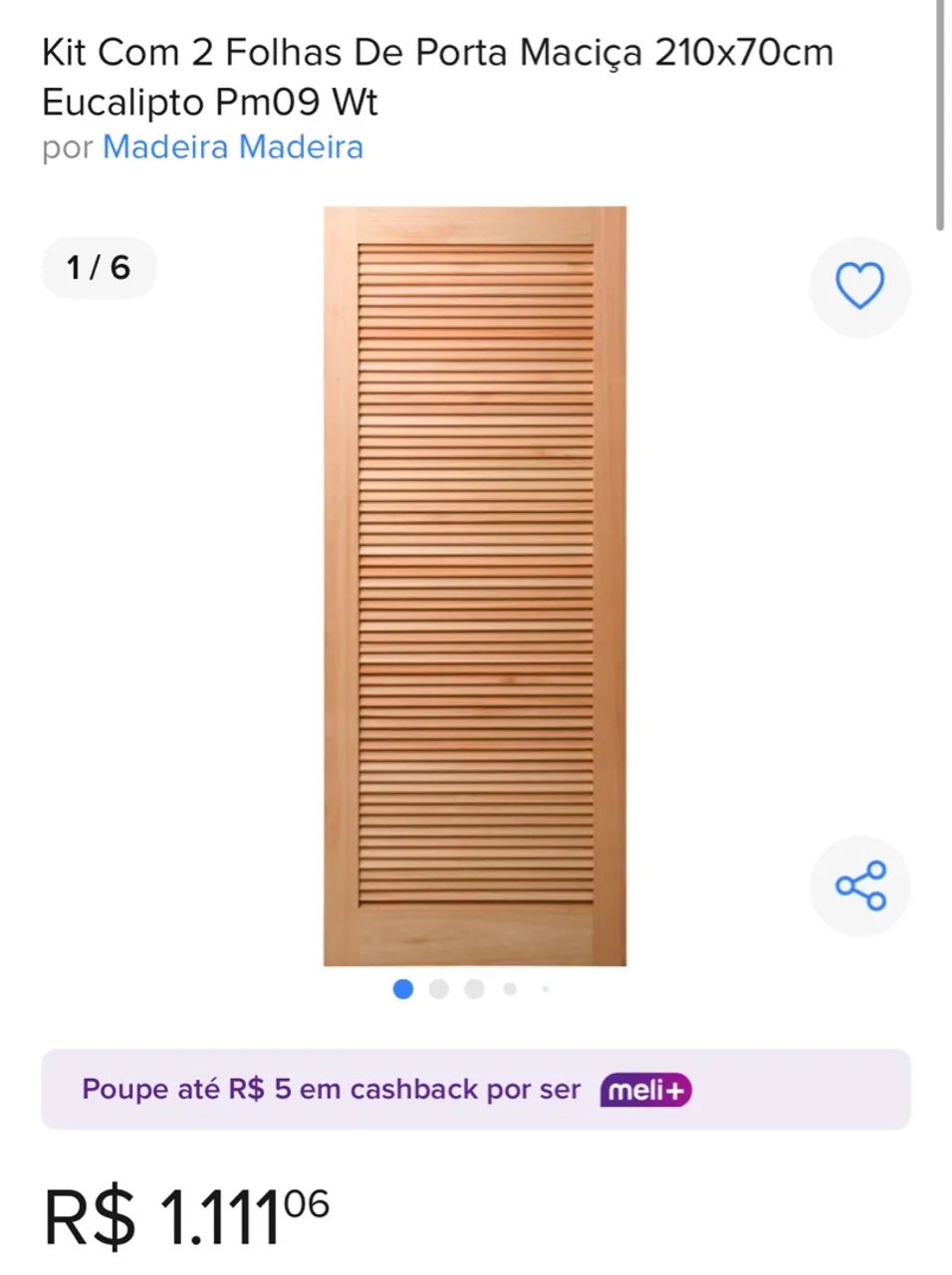Add this door kit to favorites

tap(859, 286)
